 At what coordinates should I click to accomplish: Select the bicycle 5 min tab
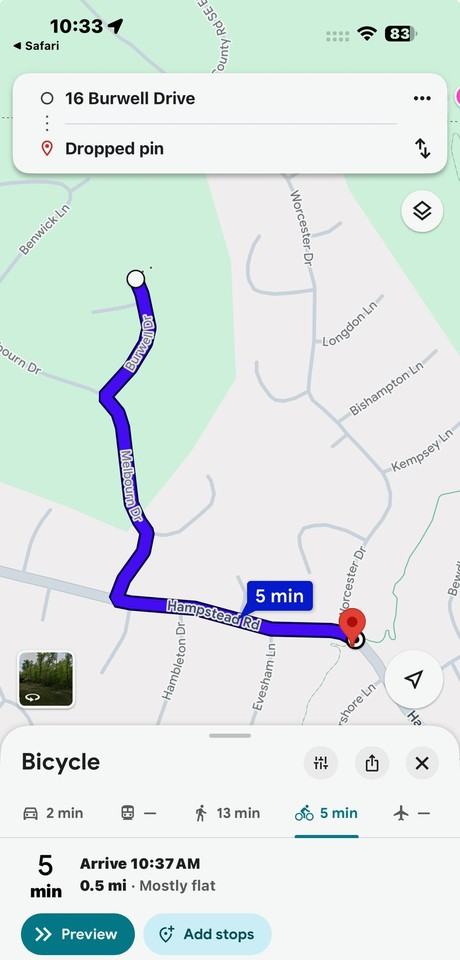pyautogui.click(x=326, y=813)
